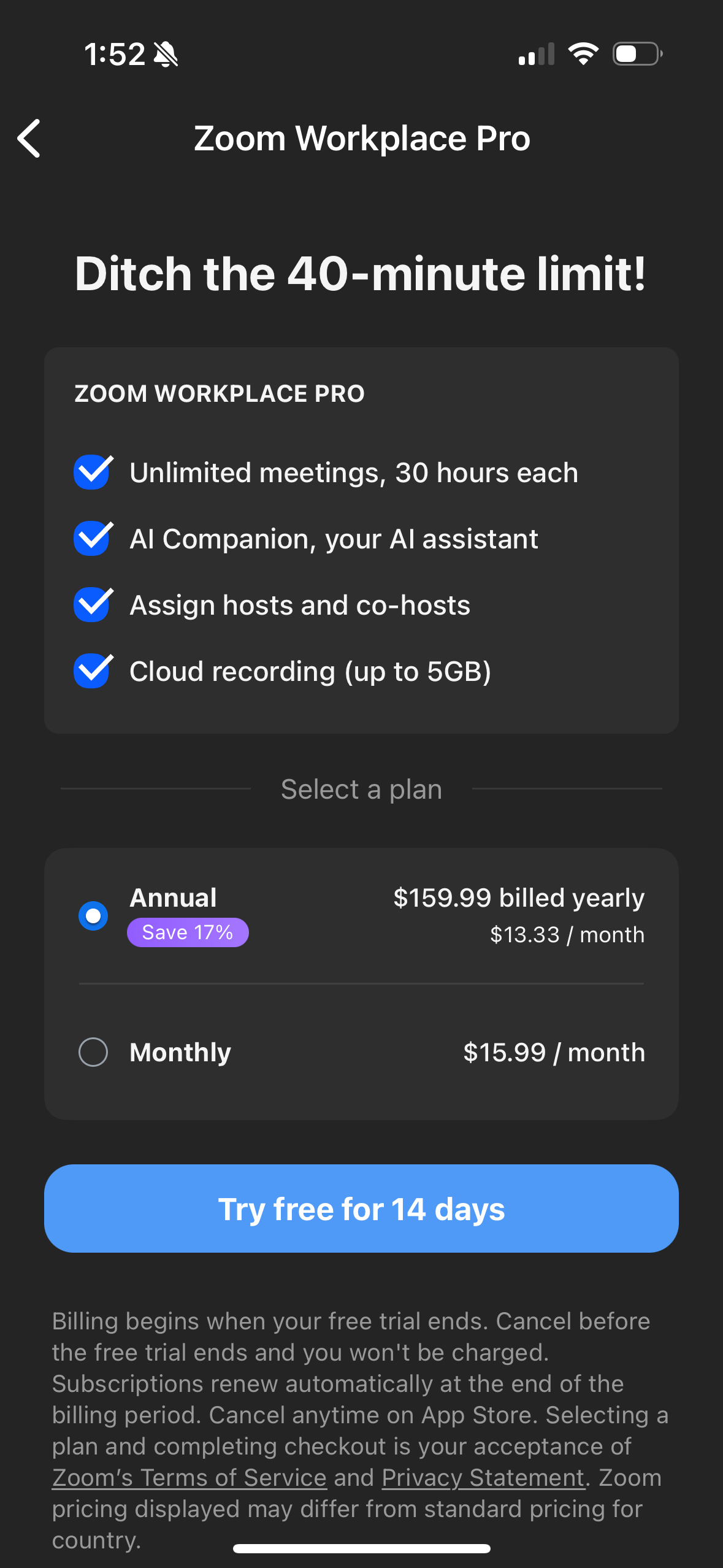Tap the checkmark beside Assign hosts and co-hosts
Viewport: 723px width, 1568px height.
91,605
